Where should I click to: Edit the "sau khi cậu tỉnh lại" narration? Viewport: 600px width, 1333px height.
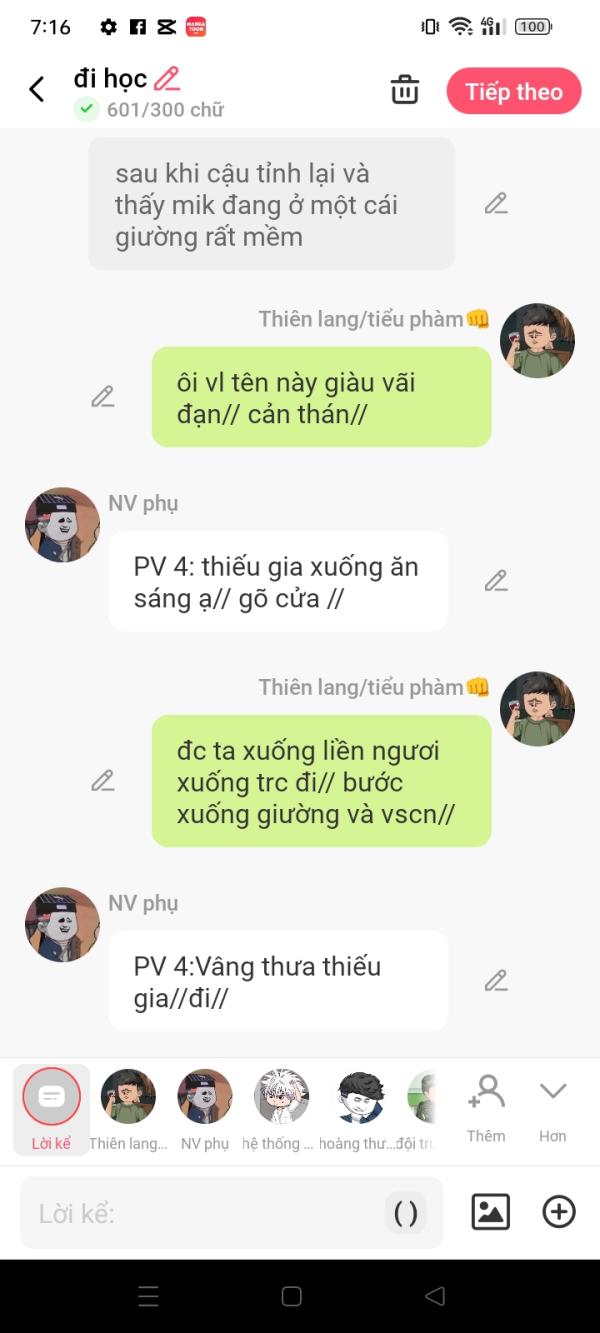(496, 204)
